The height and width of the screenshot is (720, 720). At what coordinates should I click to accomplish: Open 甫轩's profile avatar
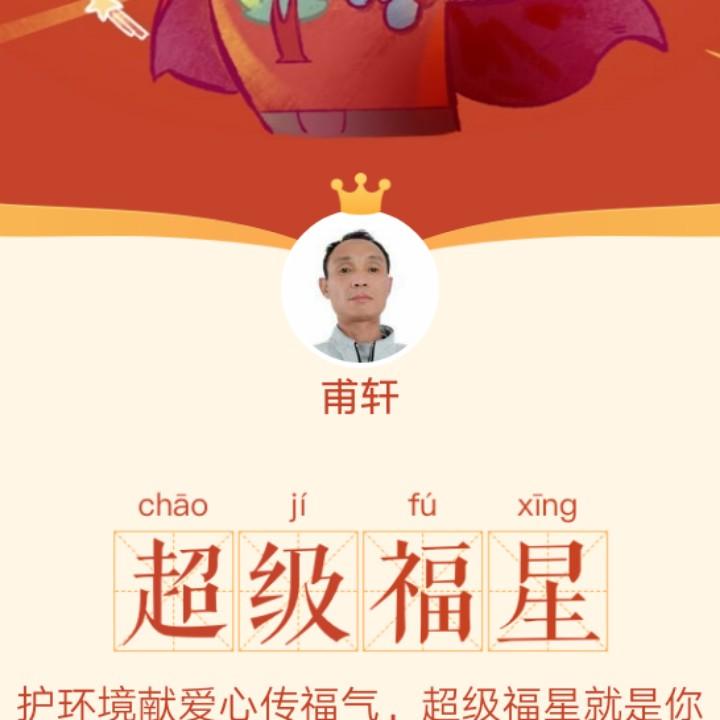click(x=360, y=291)
